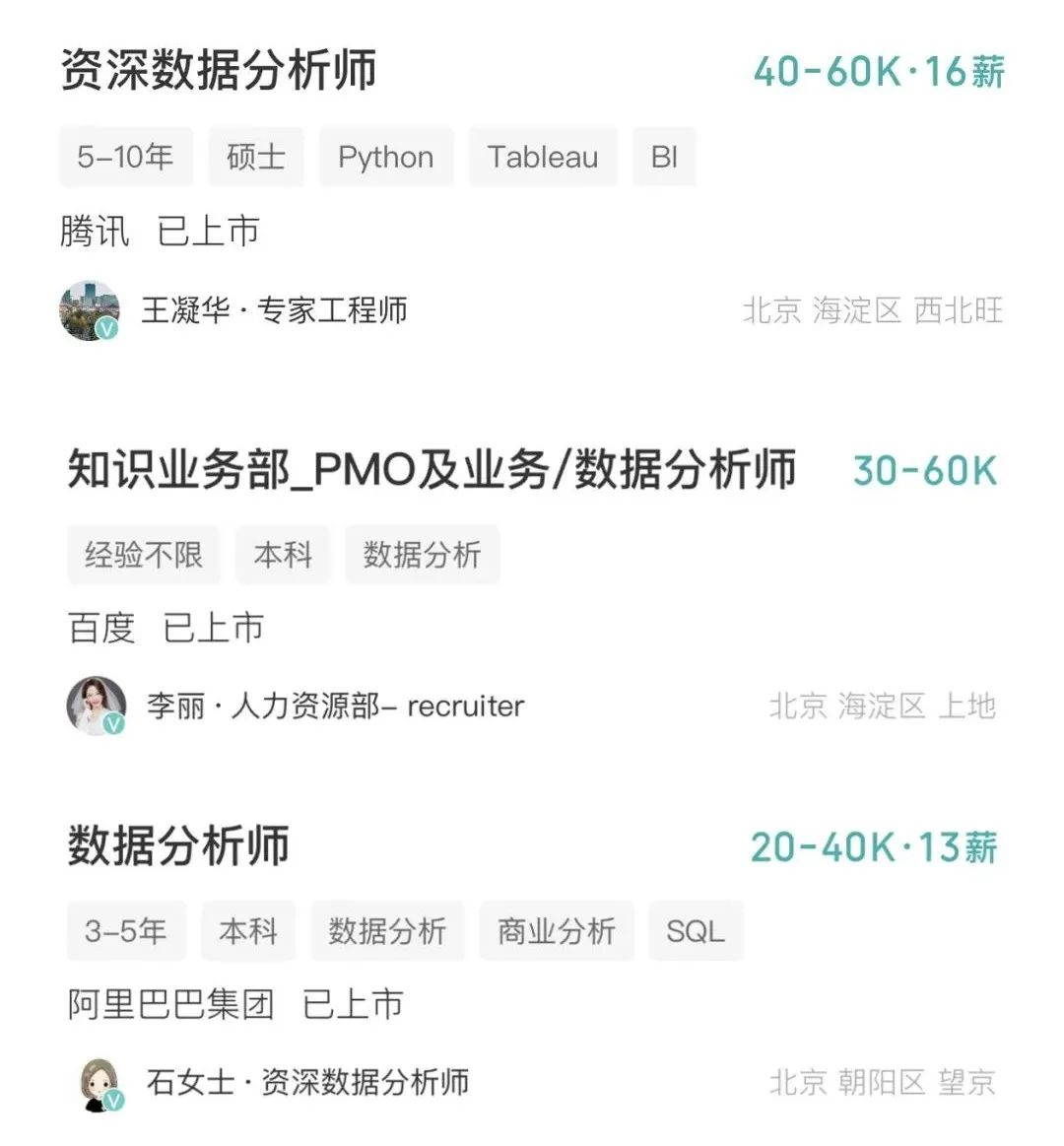The image size is (1064, 1146).
Task: Click the 经验不限 experience tag
Action: [143, 555]
